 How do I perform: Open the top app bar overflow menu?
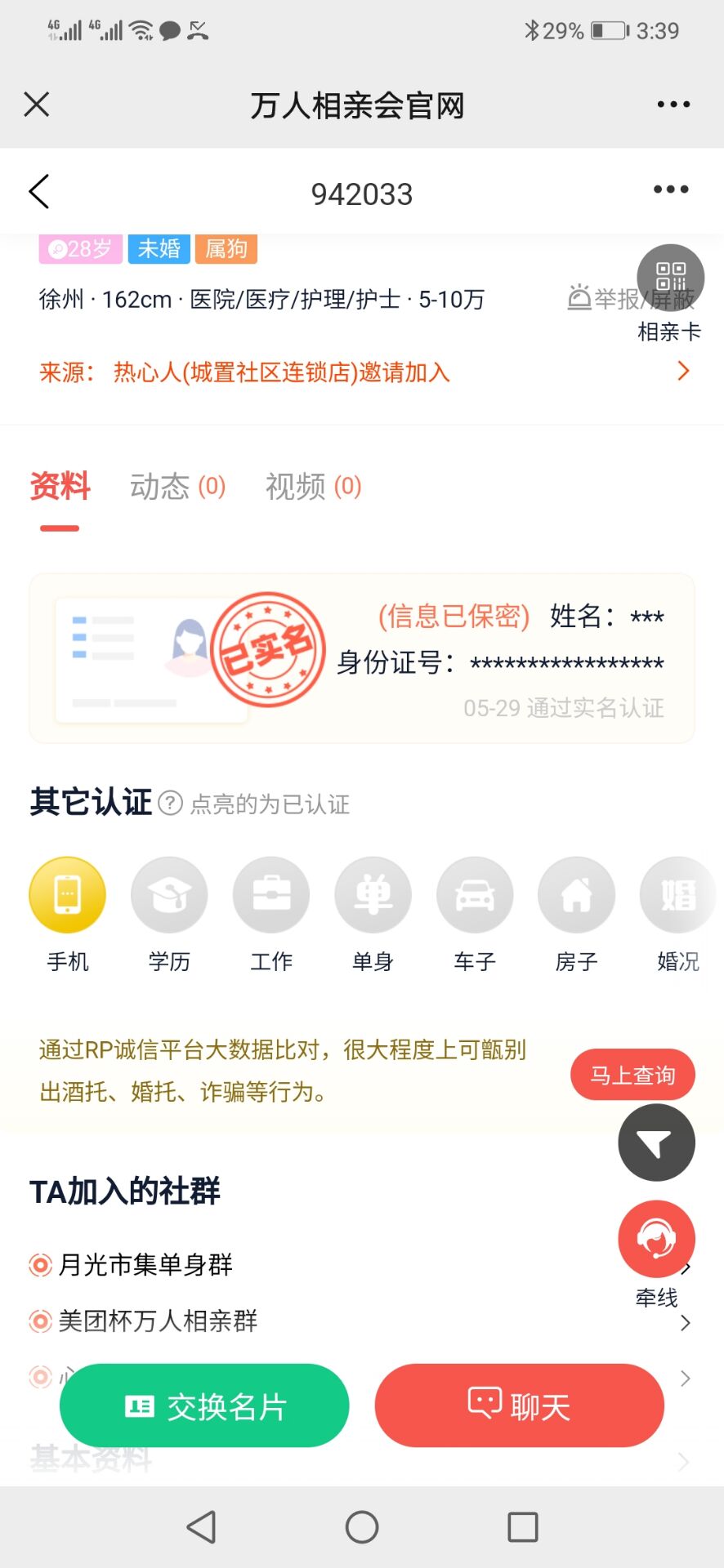tap(673, 105)
